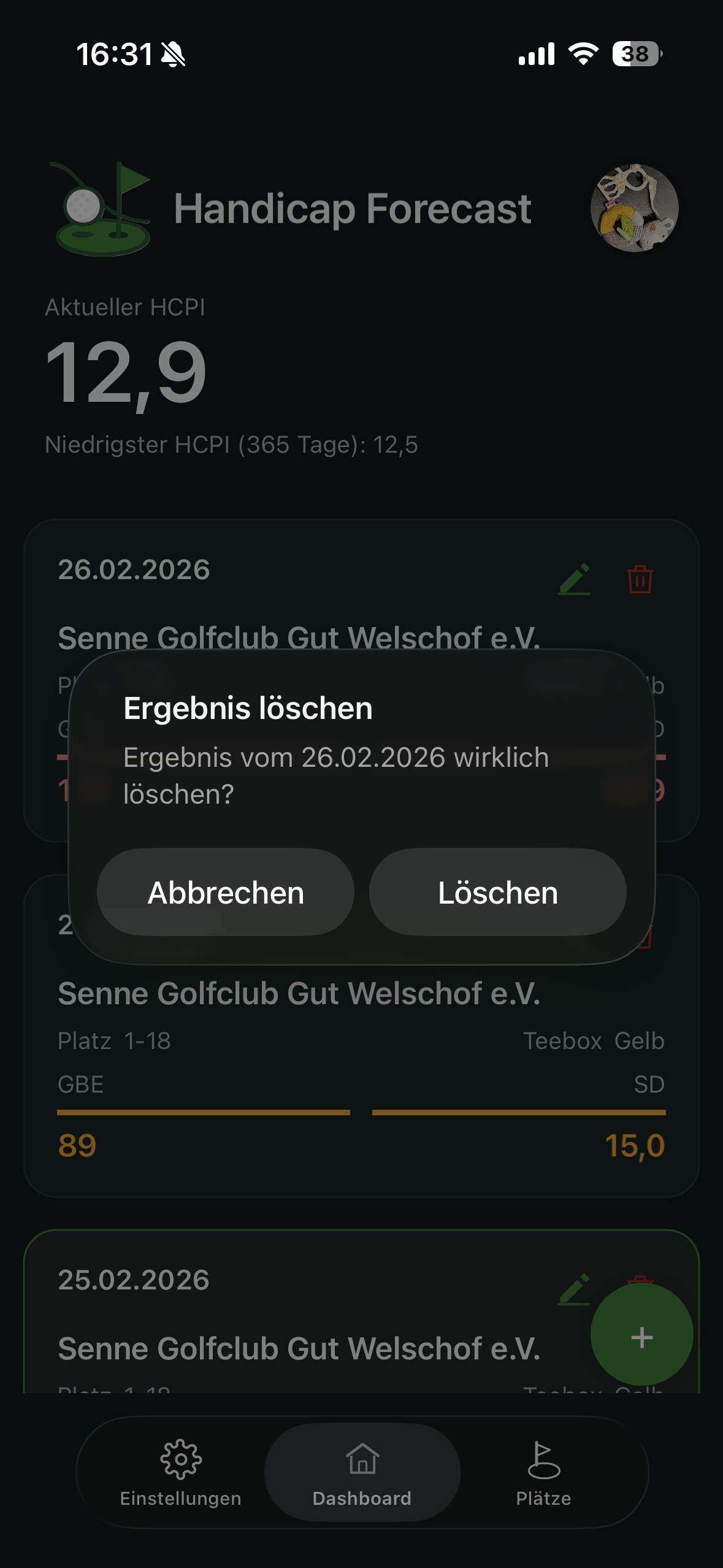Select the Teebox Gelb label
723x1568 pixels.
pos(594,1041)
